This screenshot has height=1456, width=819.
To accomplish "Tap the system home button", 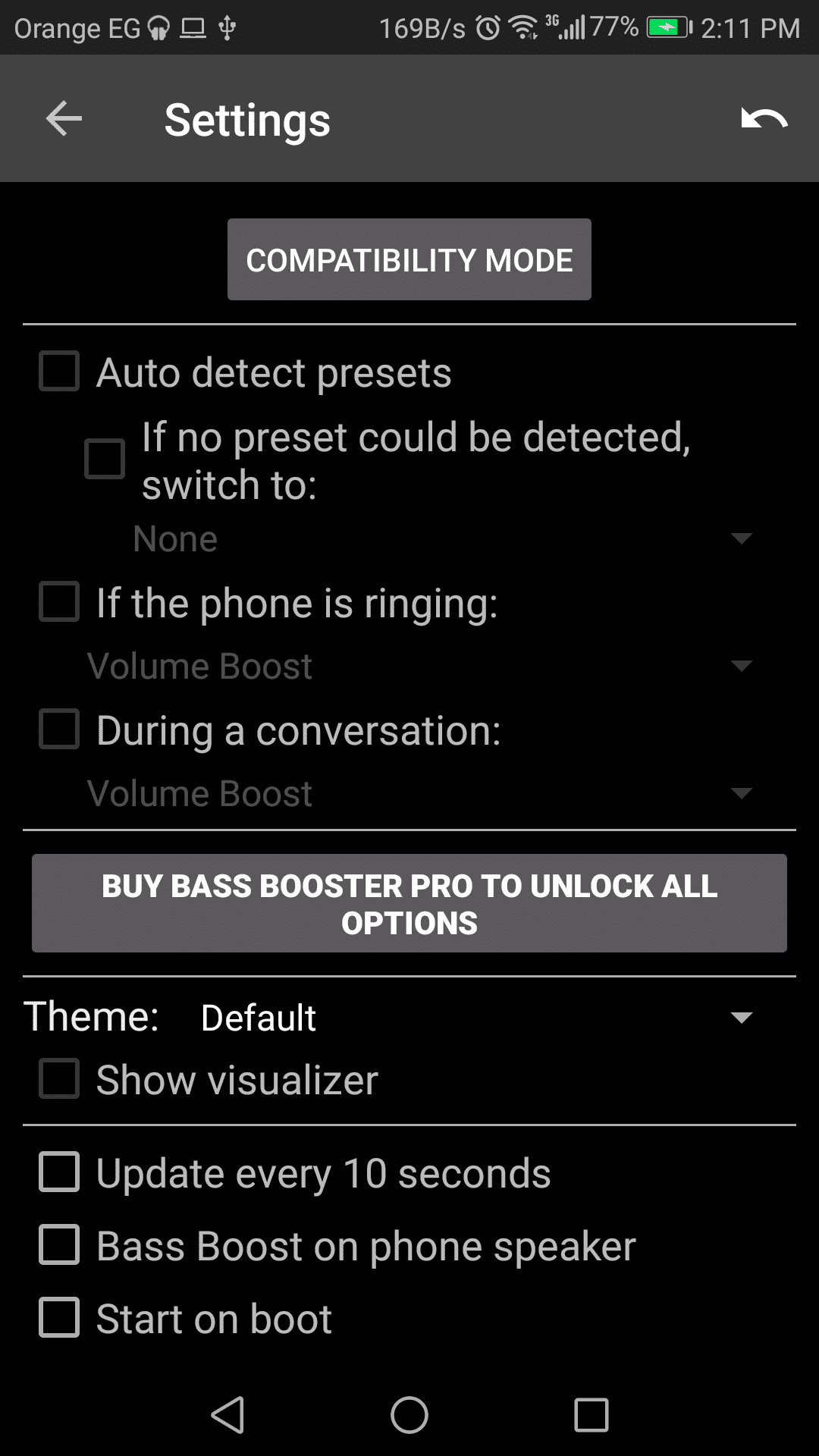I will click(x=409, y=1415).
